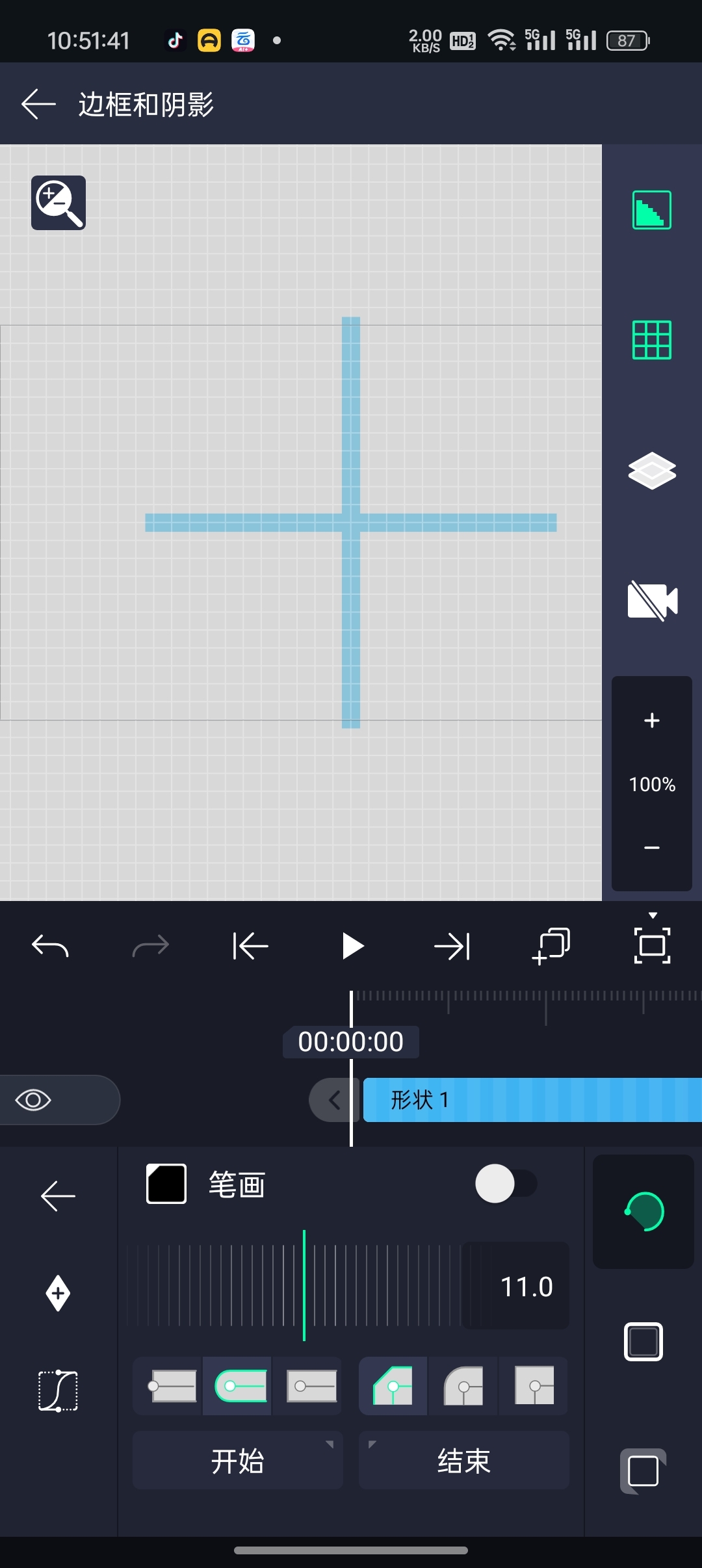Jump to the layer start

tap(251, 946)
